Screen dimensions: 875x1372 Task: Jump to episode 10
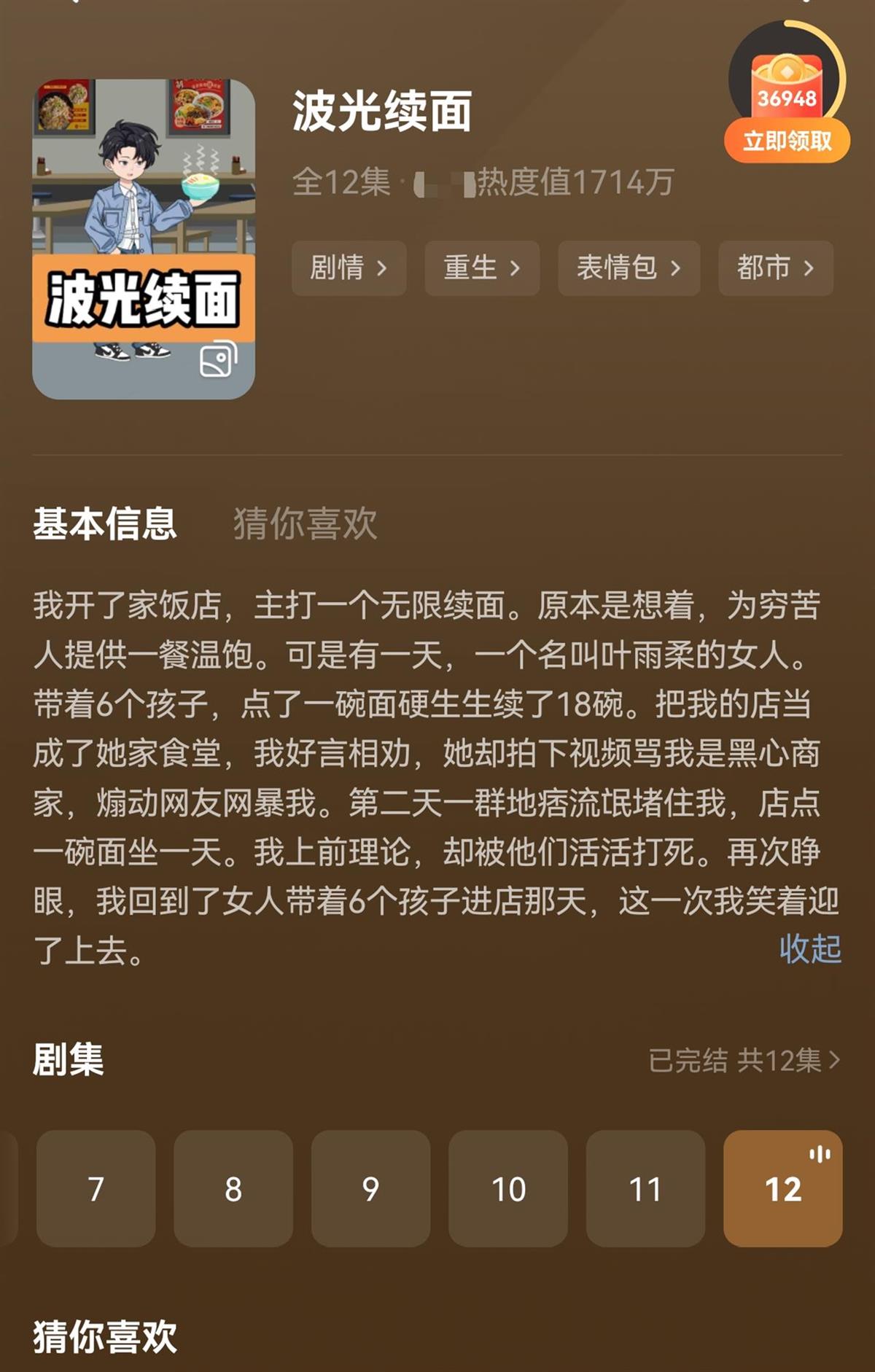508,1188
